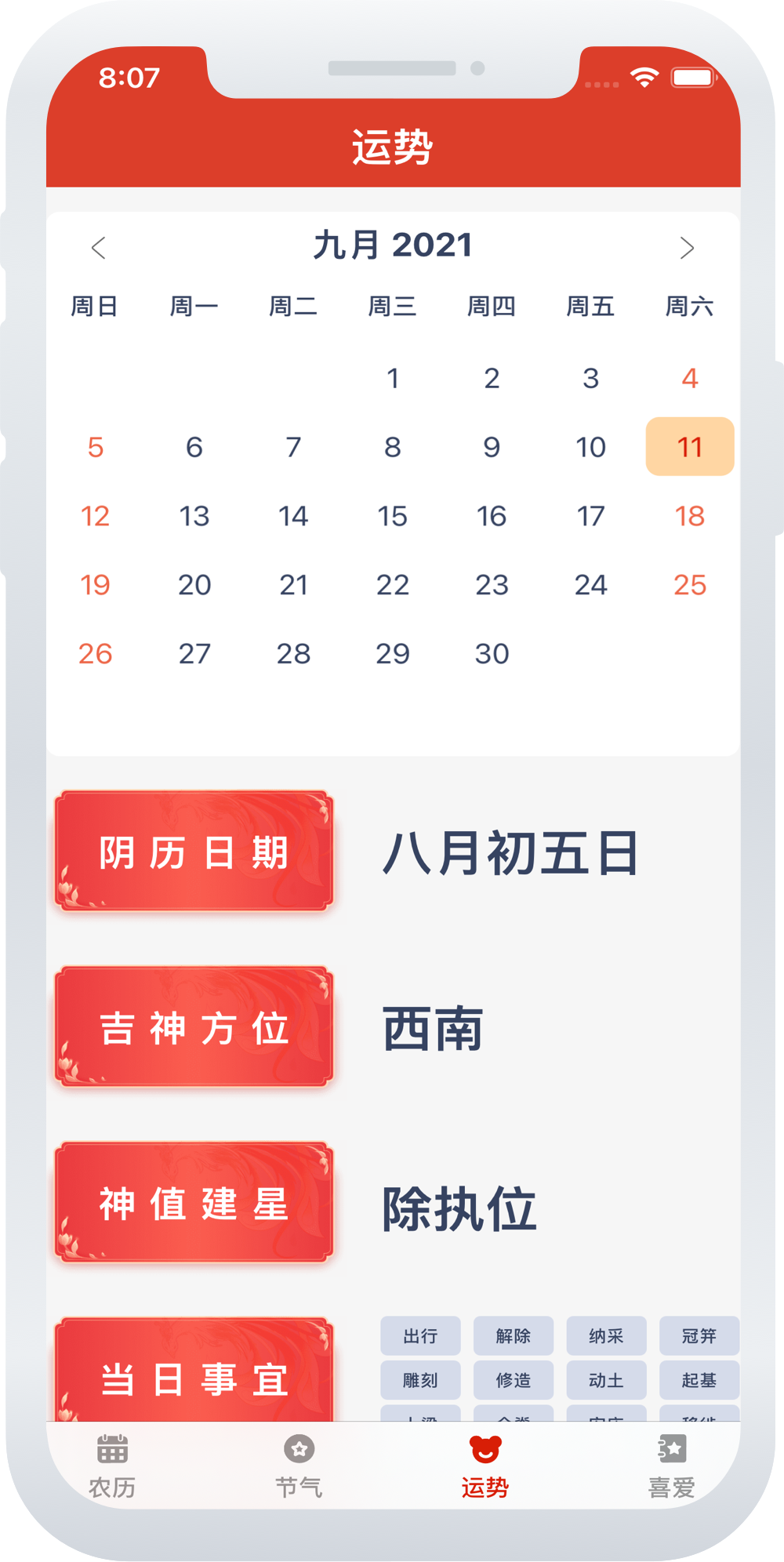Tap the 出行 chip
Viewport: 784px width, 1562px height.
[x=420, y=1335]
